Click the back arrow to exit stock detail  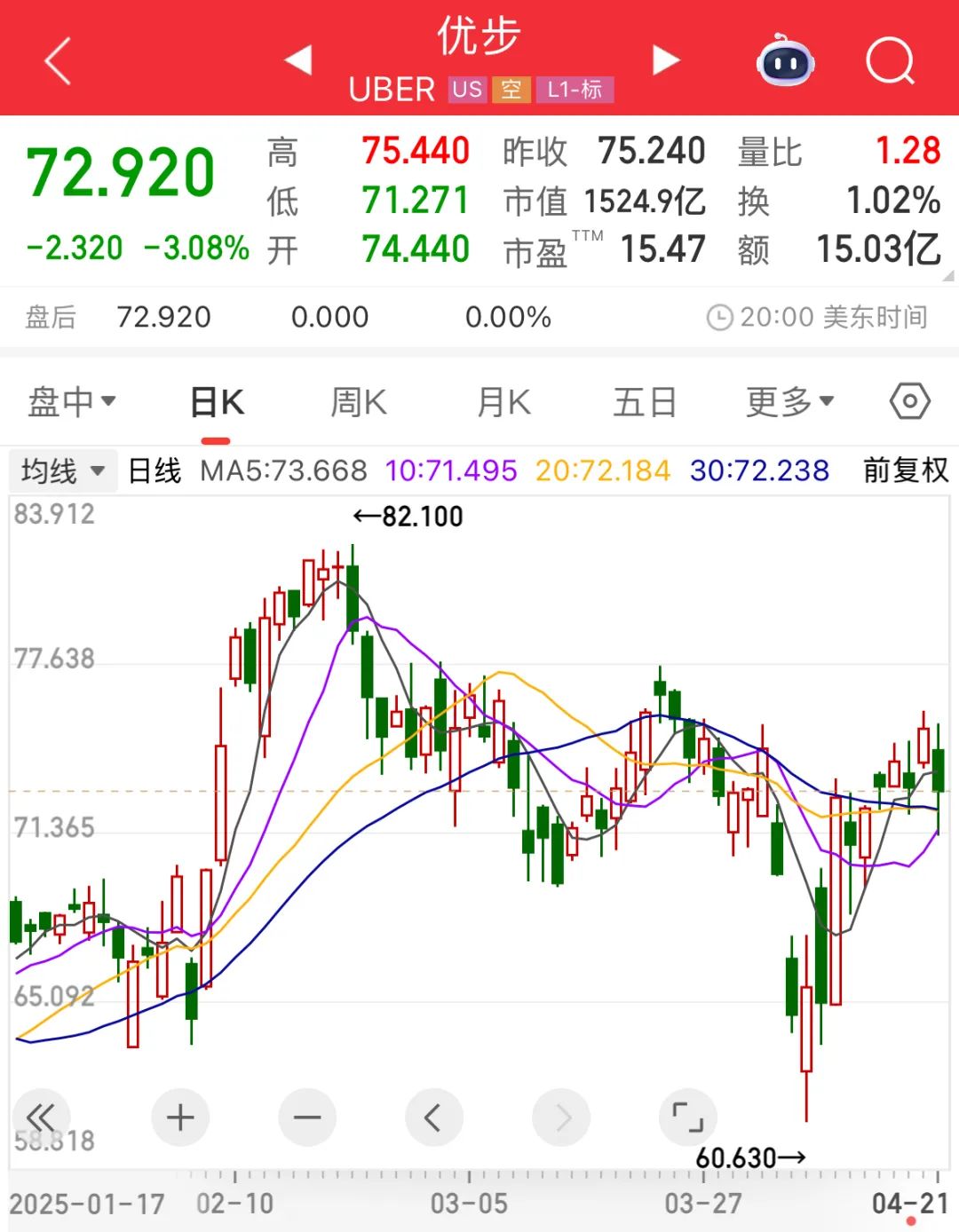coord(56,59)
